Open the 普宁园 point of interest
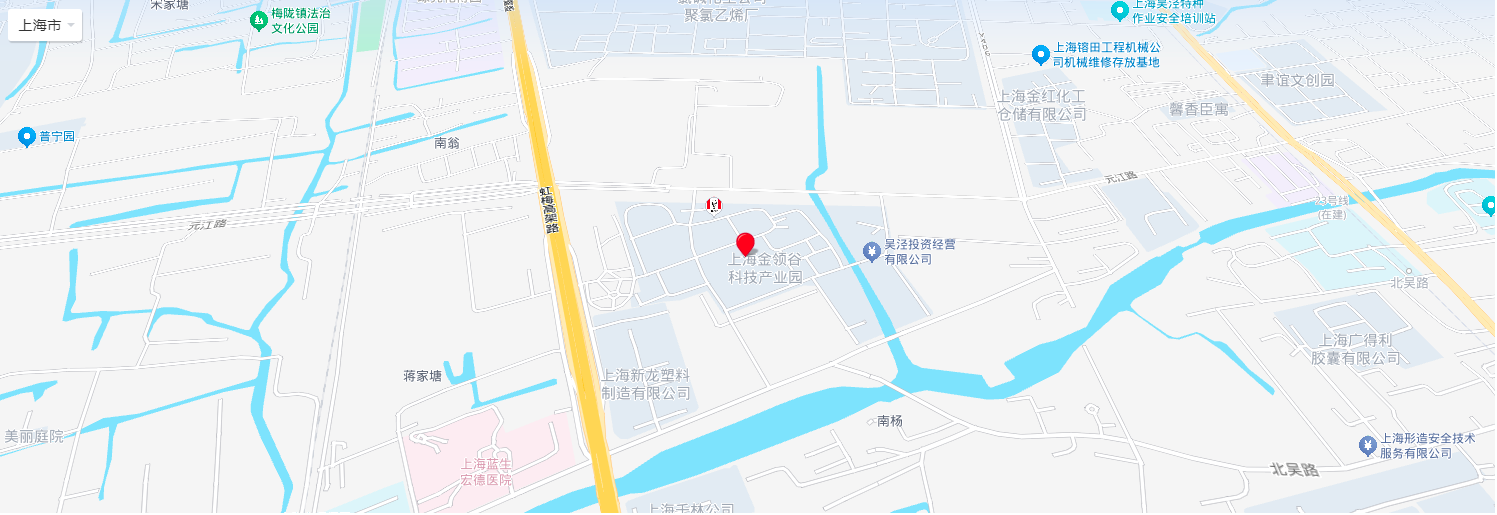 [26, 136]
